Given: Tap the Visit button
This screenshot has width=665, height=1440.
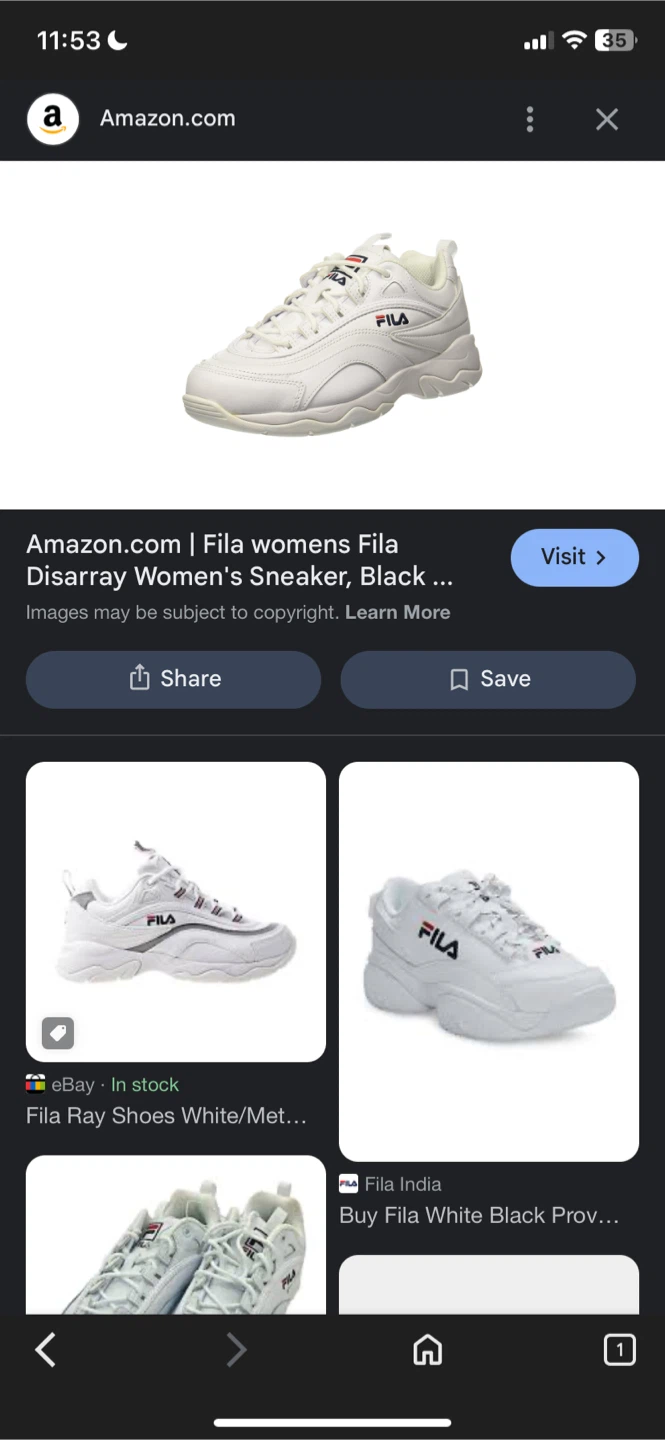Looking at the screenshot, I should tap(575, 557).
